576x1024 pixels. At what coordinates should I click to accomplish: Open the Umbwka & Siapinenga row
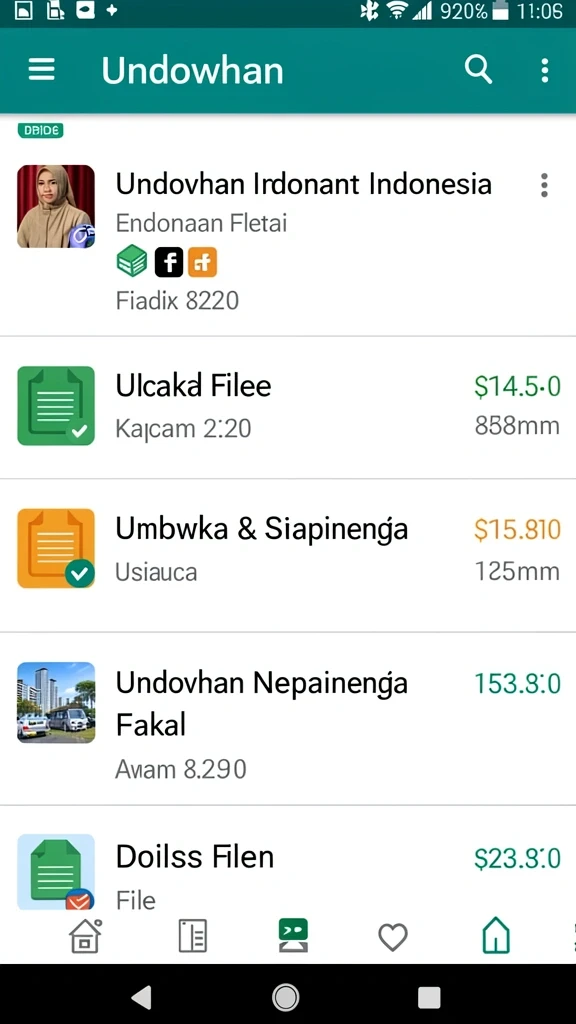click(288, 555)
